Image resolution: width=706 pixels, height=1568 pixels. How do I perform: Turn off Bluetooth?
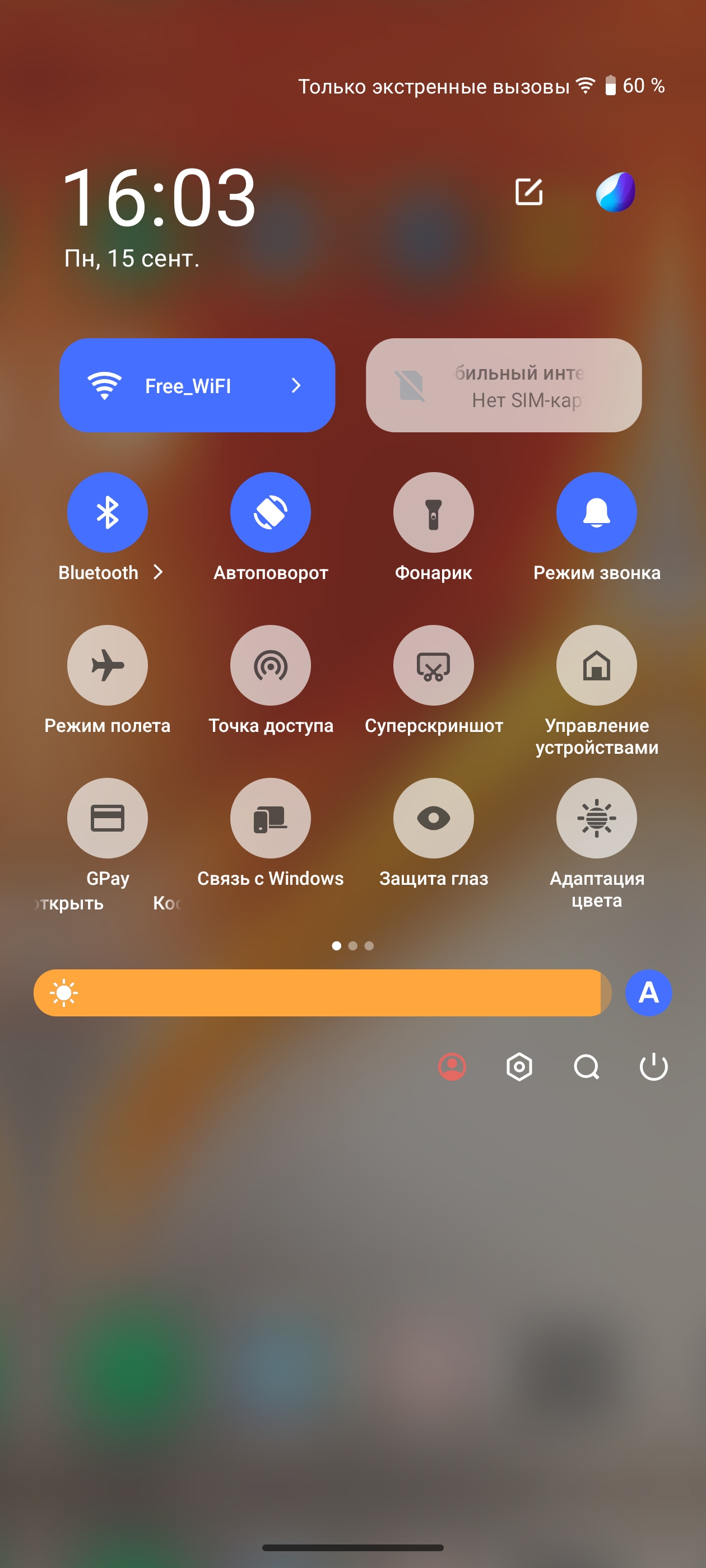pos(107,512)
